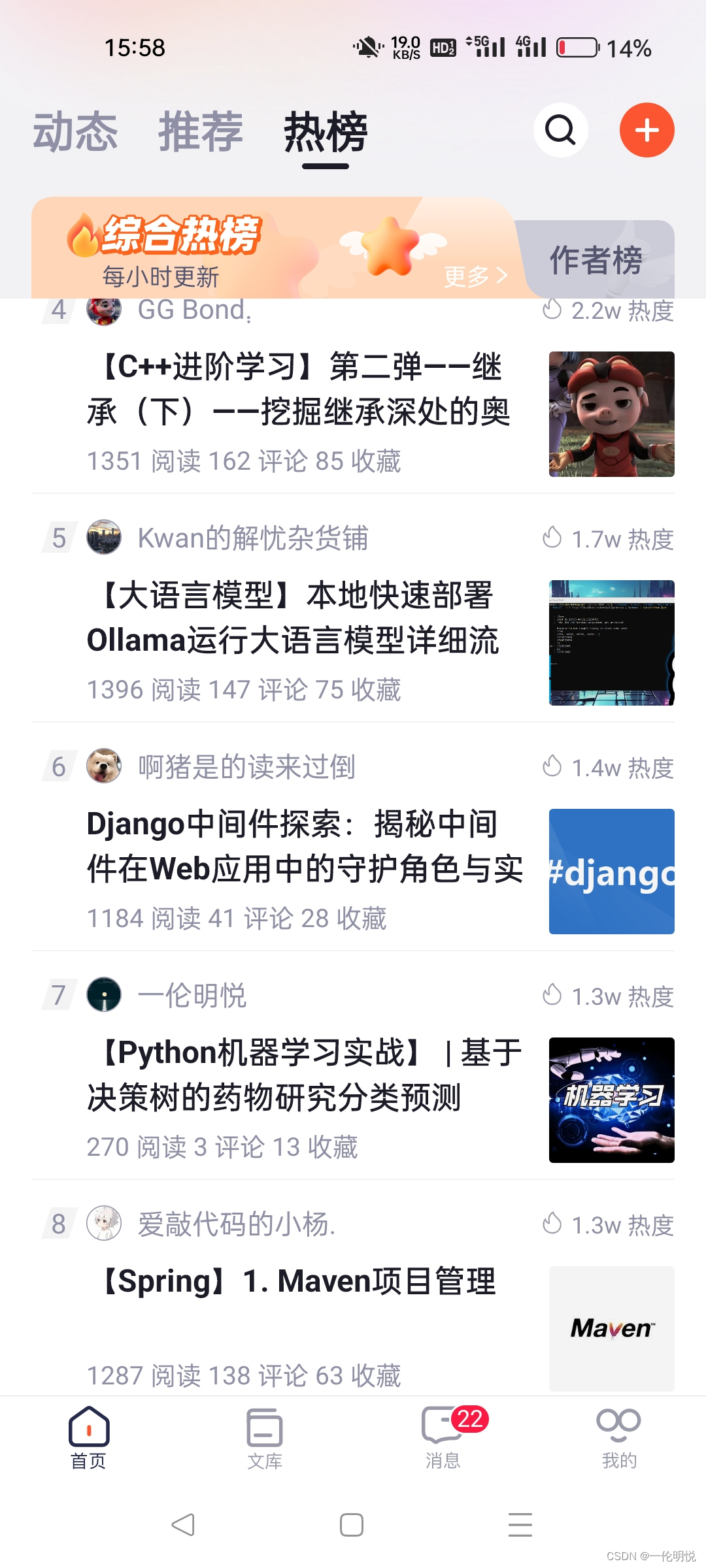Open the search magnifier icon
Viewport: 706px width, 1568px height.
560,130
